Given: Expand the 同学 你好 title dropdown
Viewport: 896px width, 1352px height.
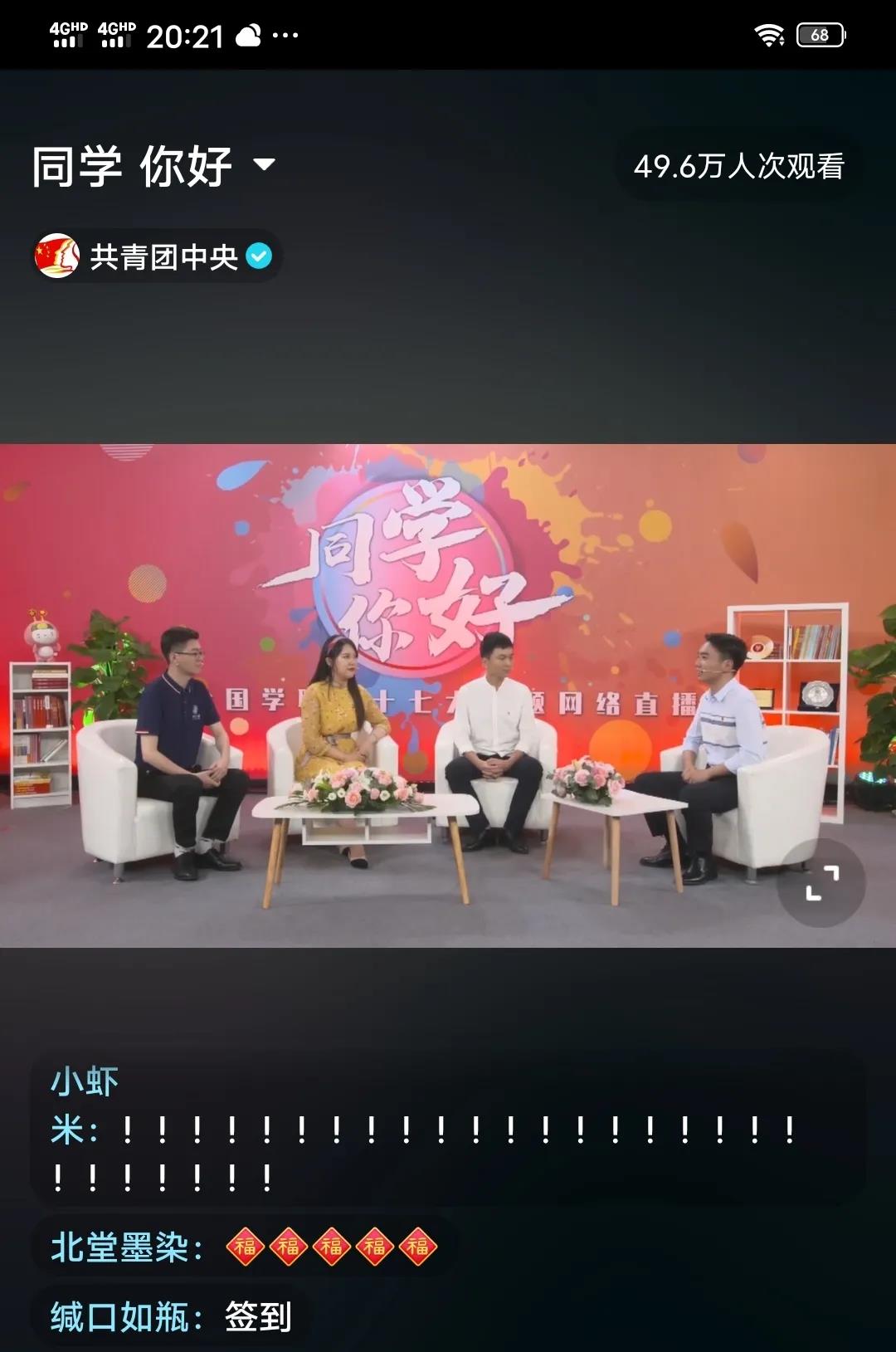Looking at the screenshot, I should point(264,164).
